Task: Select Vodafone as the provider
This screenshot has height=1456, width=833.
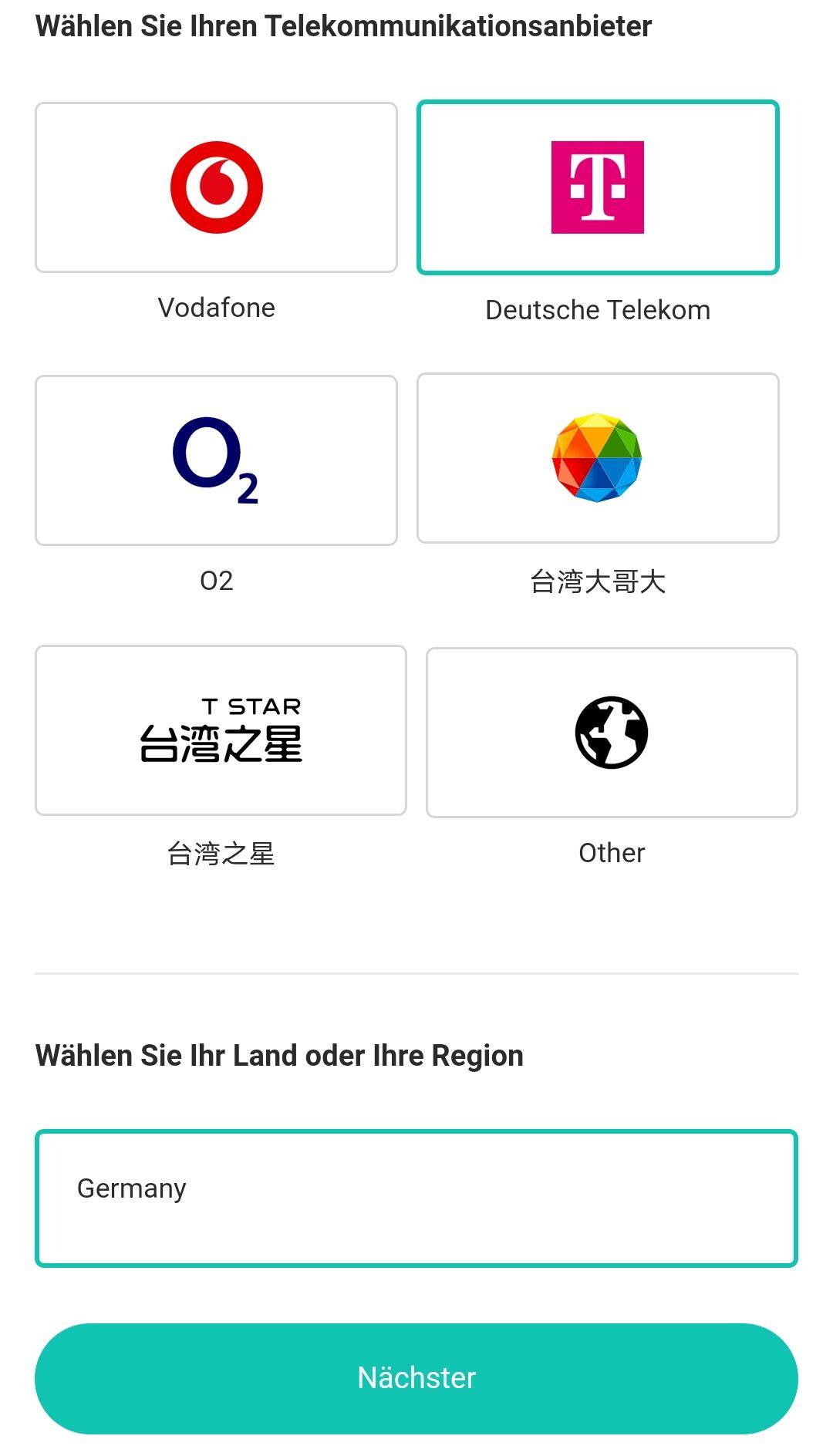Action: [x=216, y=187]
